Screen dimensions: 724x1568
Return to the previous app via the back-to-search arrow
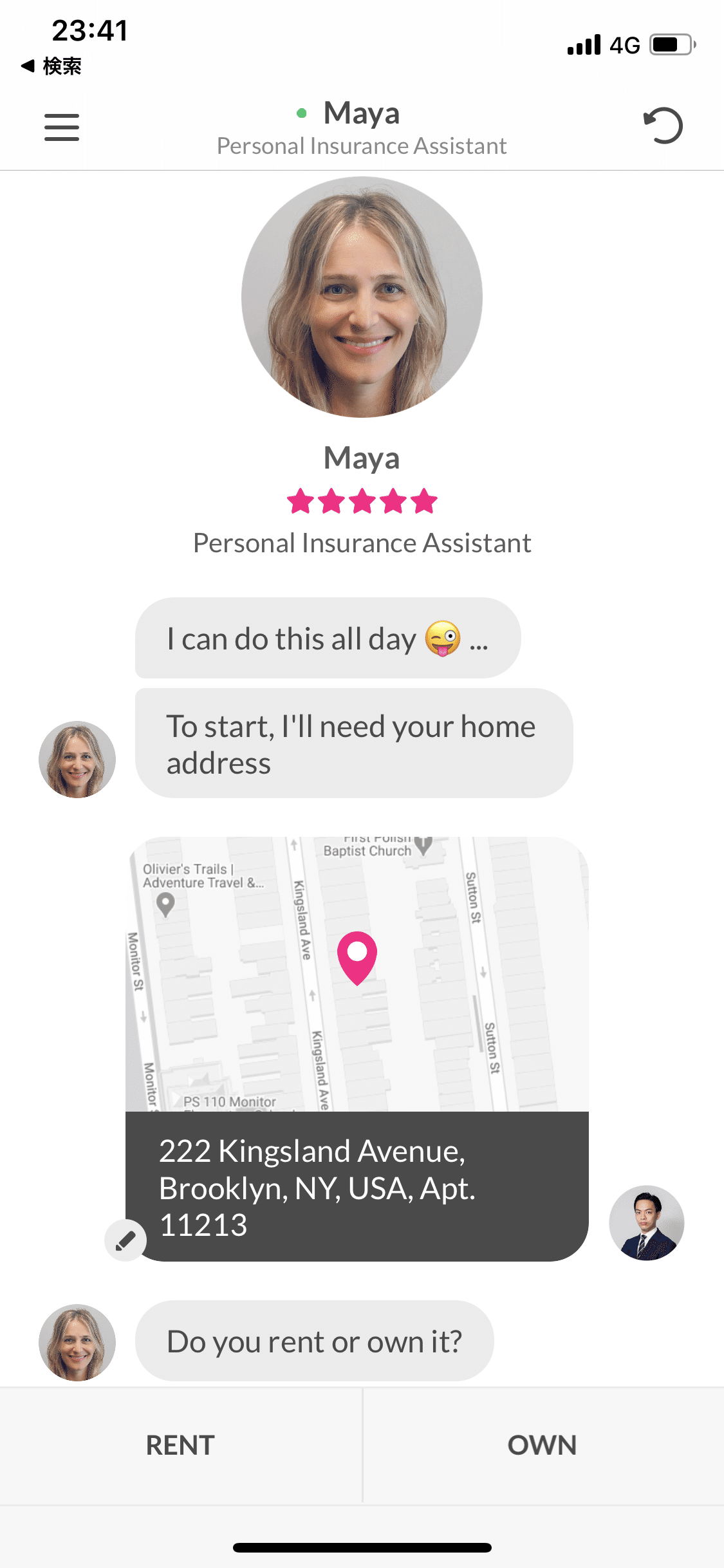pyautogui.click(x=50, y=66)
